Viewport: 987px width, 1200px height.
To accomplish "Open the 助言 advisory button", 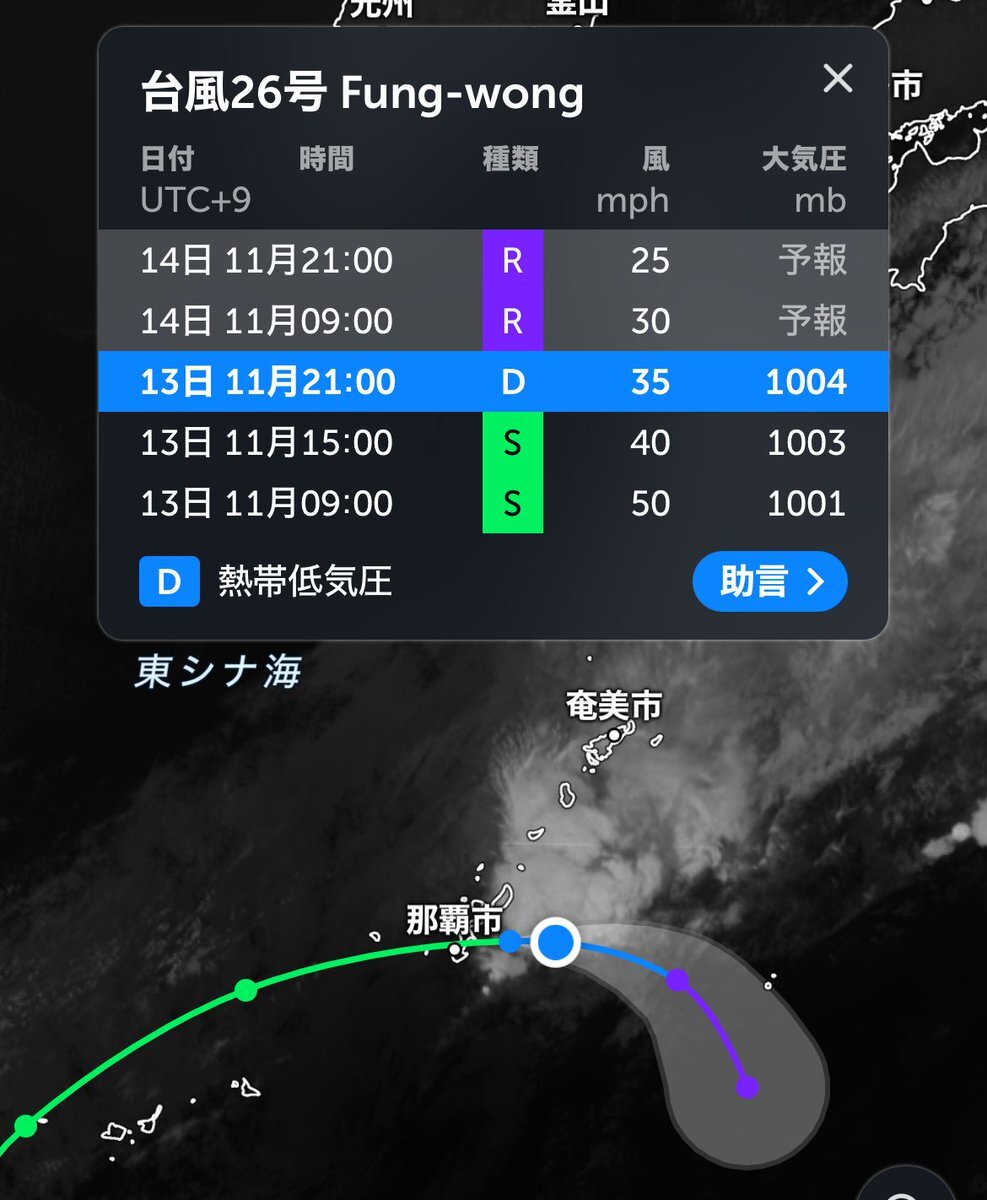I will point(770,581).
